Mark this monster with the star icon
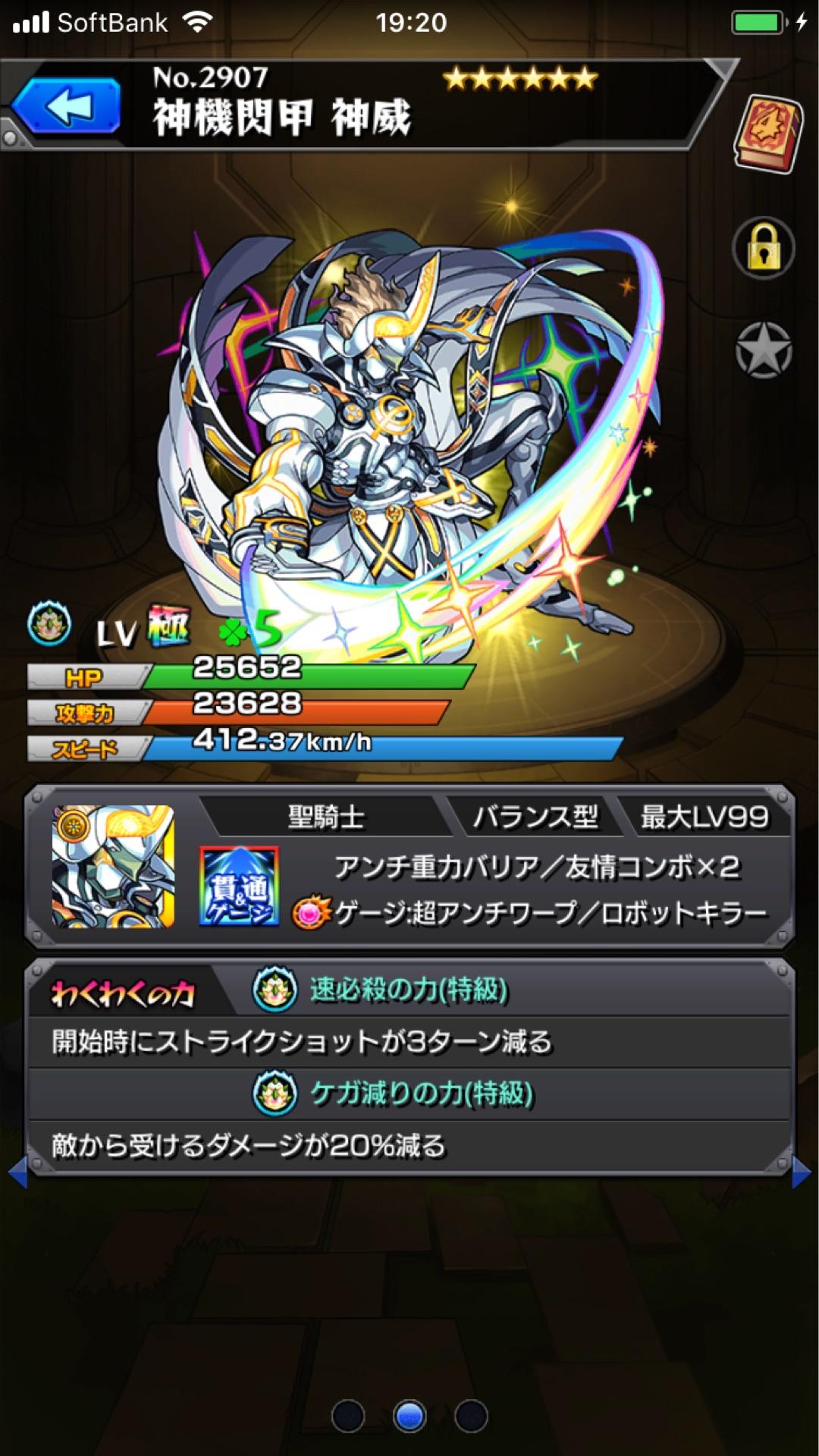Image resolution: width=819 pixels, height=1456 pixels. [x=764, y=350]
